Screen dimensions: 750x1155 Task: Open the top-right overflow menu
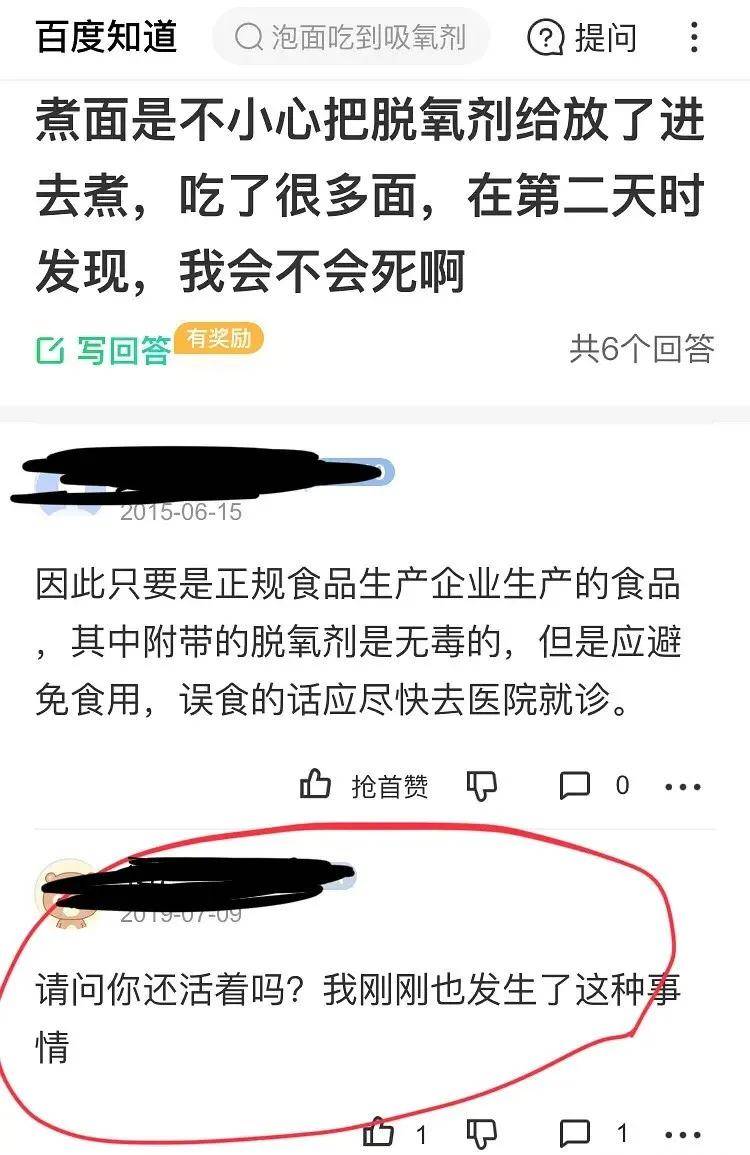[x=694, y=38]
